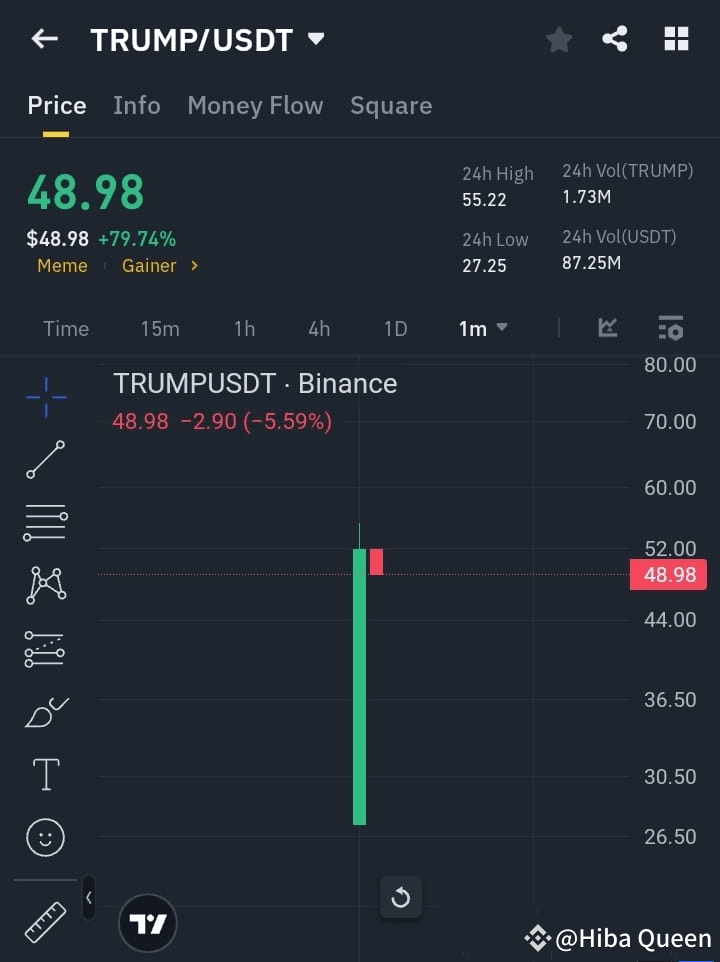This screenshot has height=962, width=720.
Task: Switch to the Money Flow tab
Action: click(x=255, y=106)
